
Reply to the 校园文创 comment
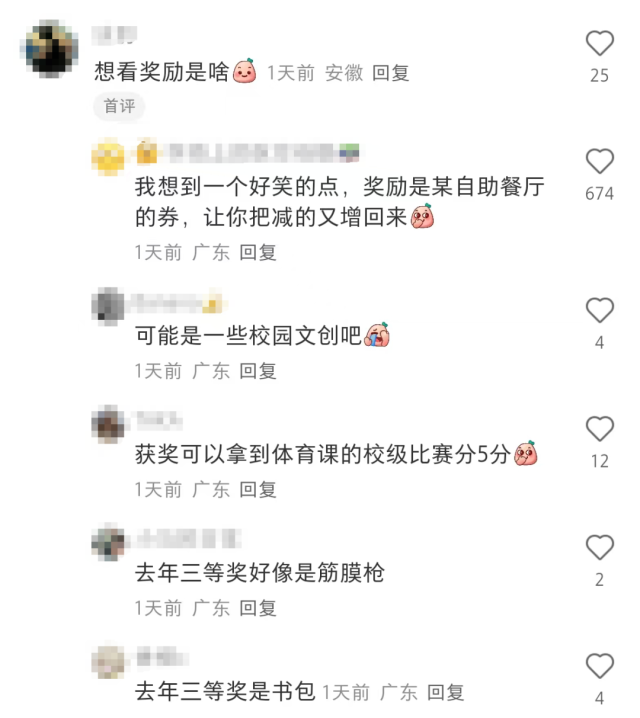(x=258, y=371)
